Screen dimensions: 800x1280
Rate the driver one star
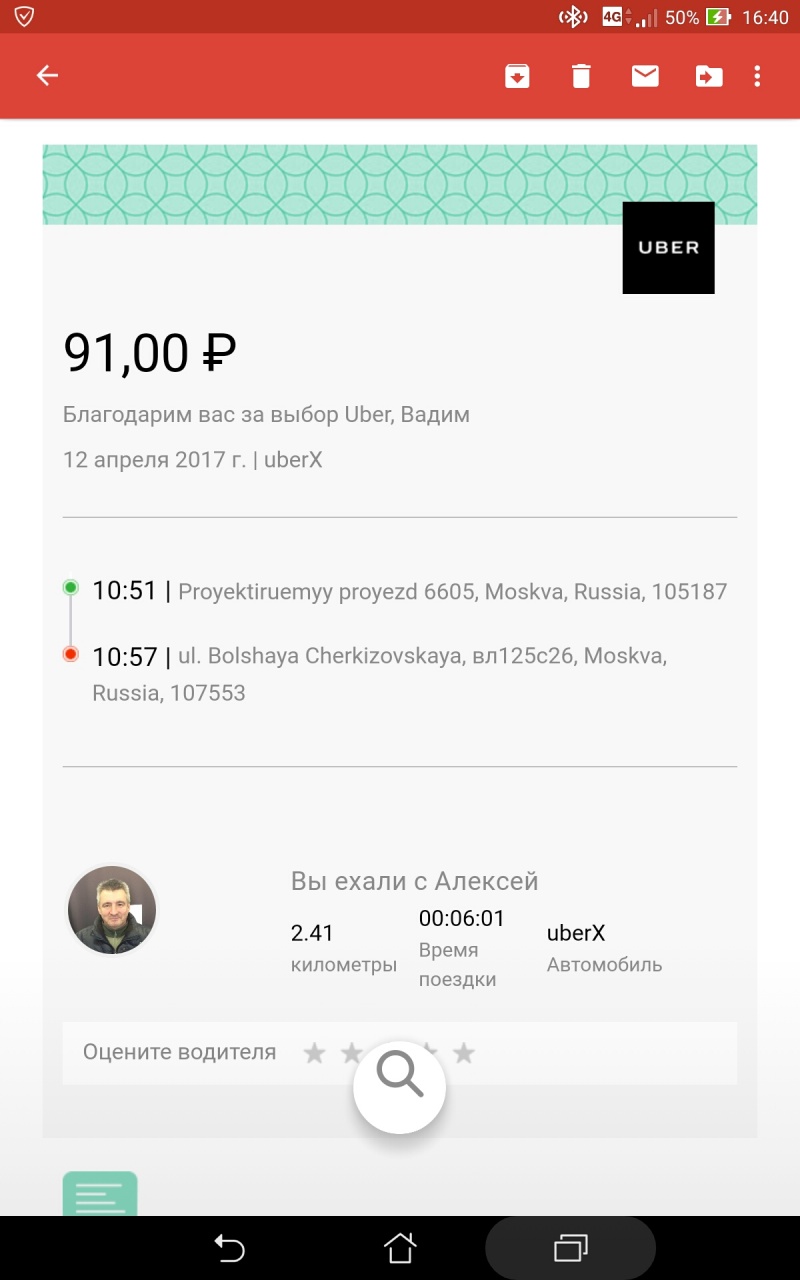coord(314,1053)
